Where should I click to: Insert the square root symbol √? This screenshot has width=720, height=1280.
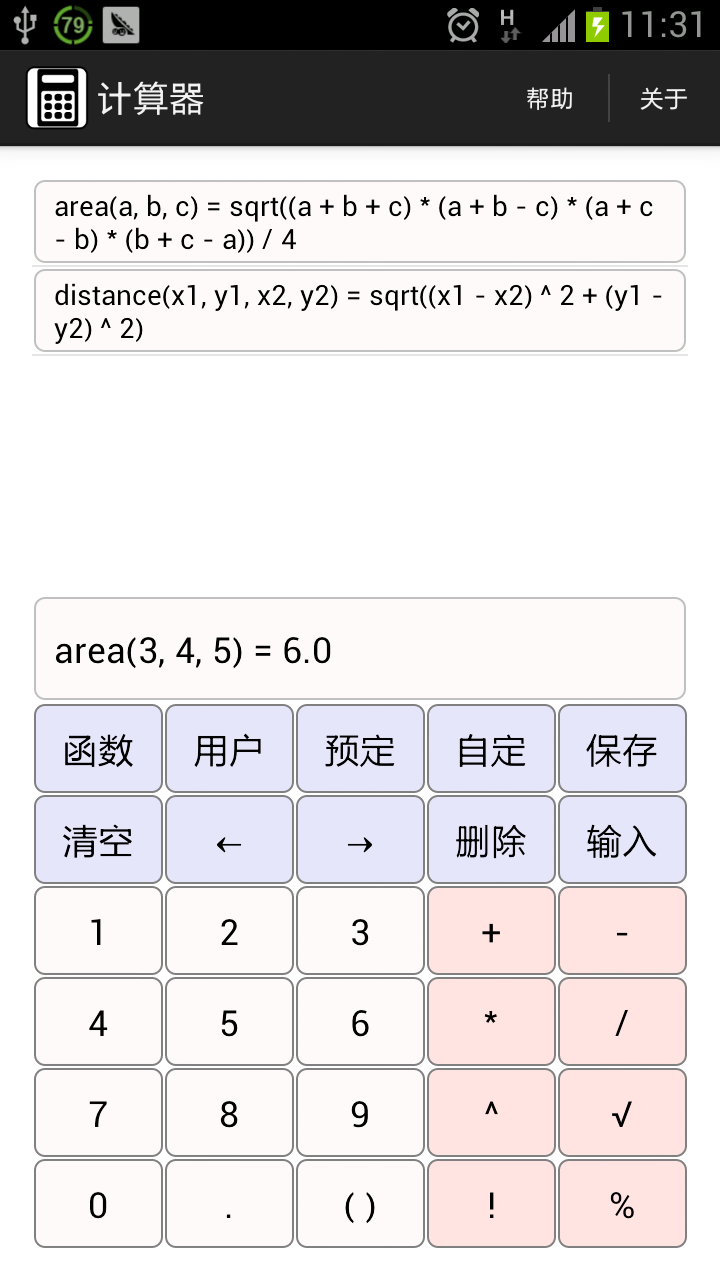(x=622, y=1113)
